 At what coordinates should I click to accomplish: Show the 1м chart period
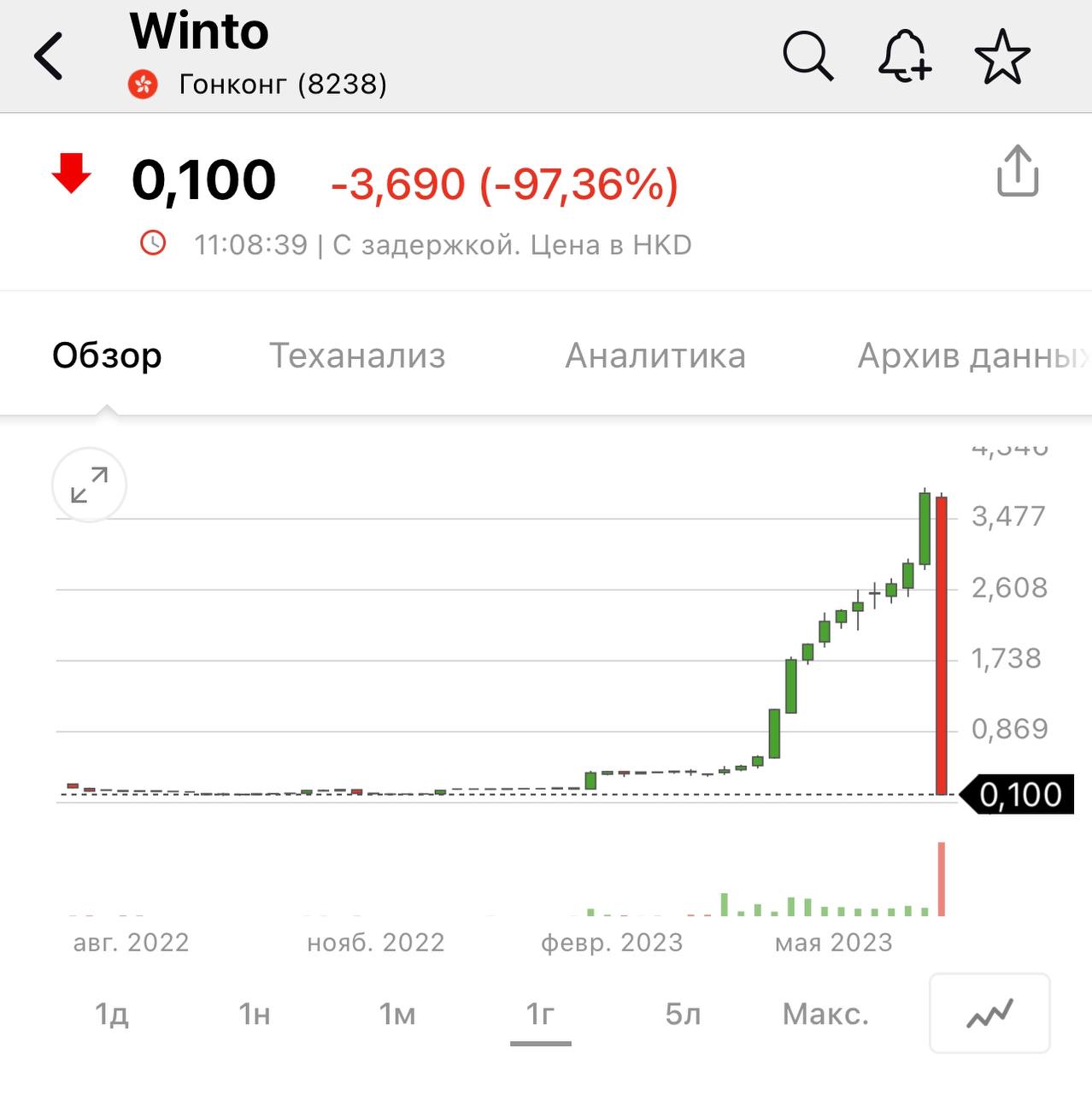coord(397,1015)
